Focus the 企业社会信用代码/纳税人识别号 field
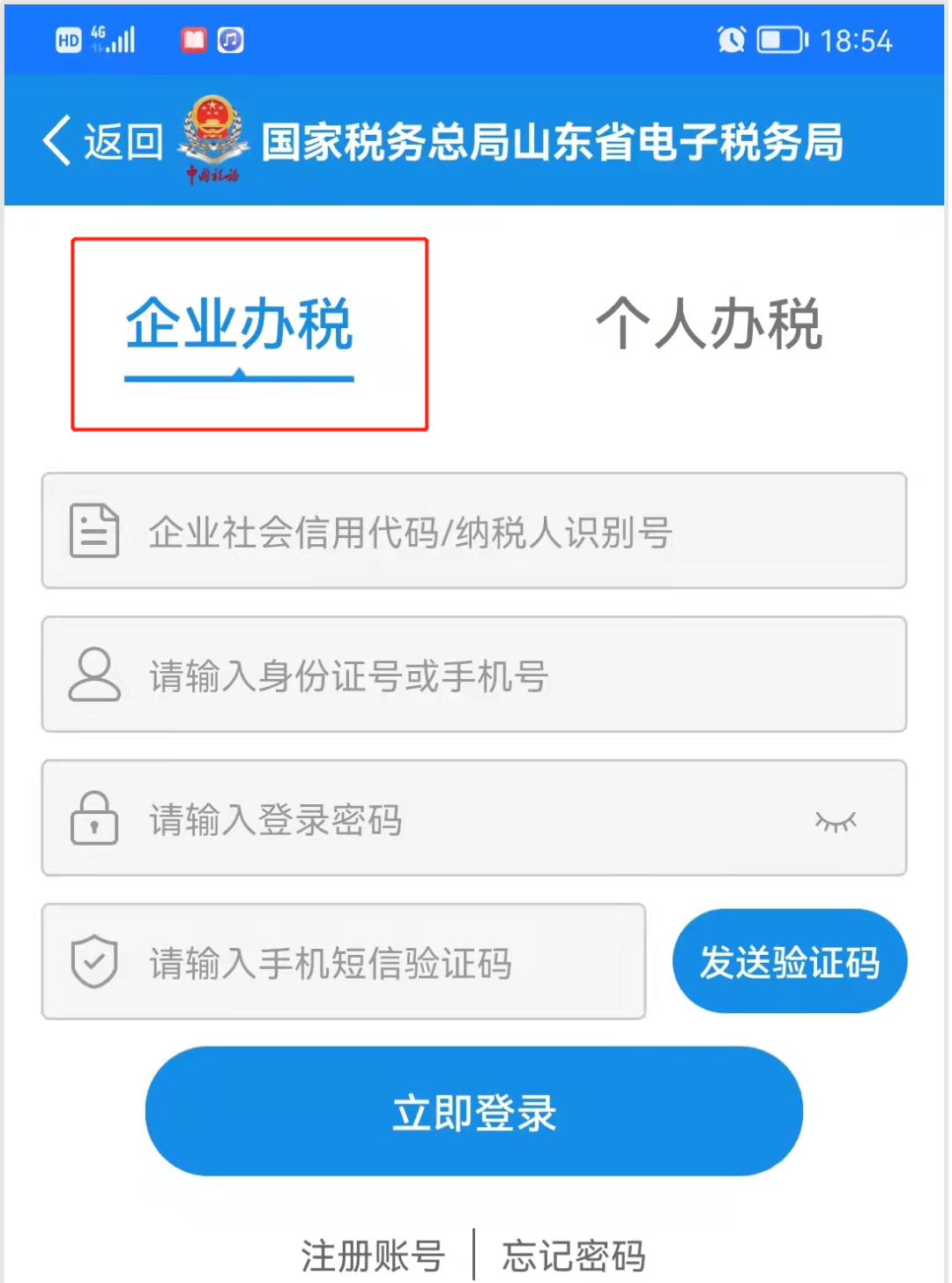 coord(474,532)
